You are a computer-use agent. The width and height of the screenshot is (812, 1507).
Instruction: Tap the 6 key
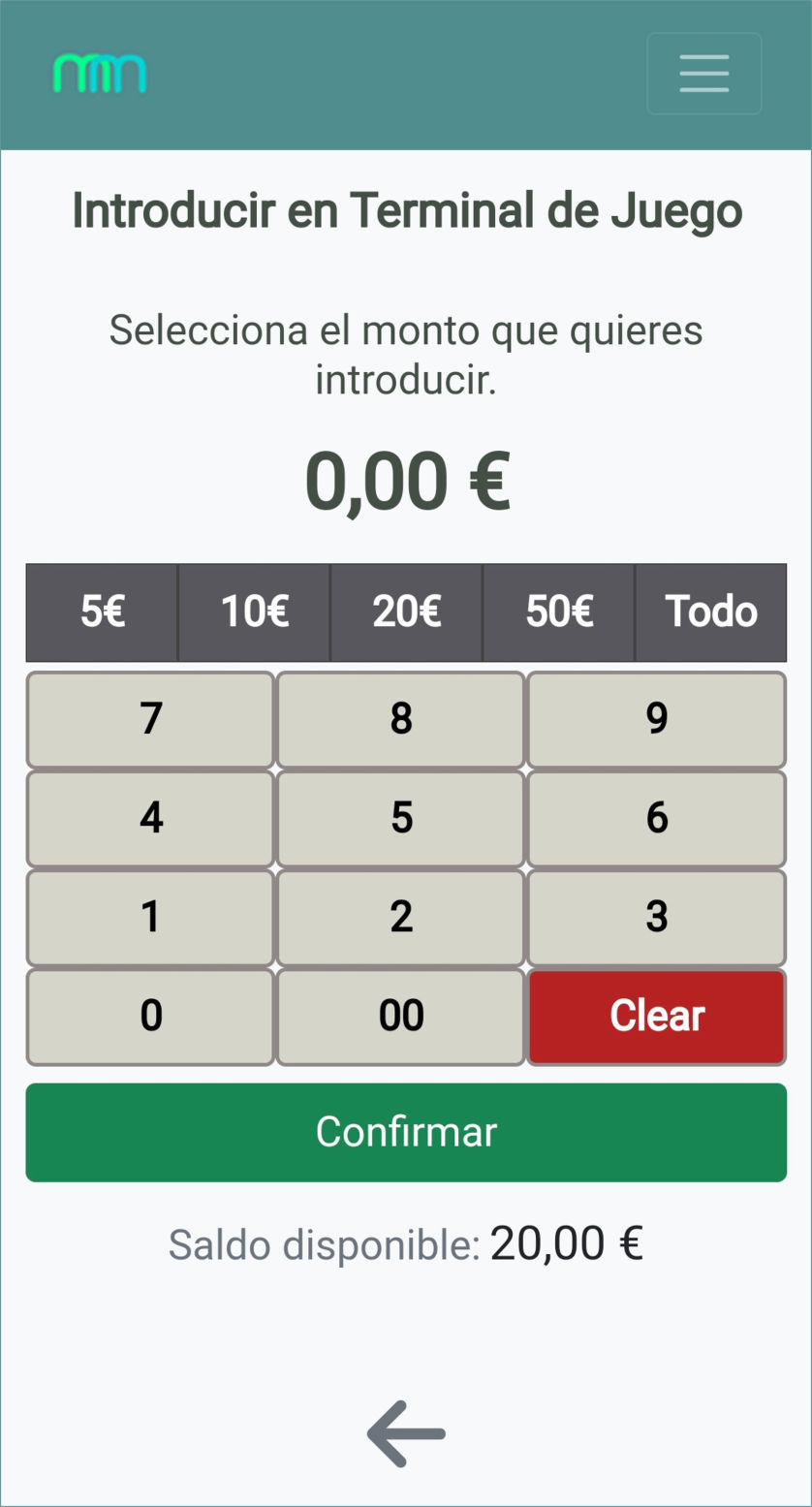coord(656,818)
